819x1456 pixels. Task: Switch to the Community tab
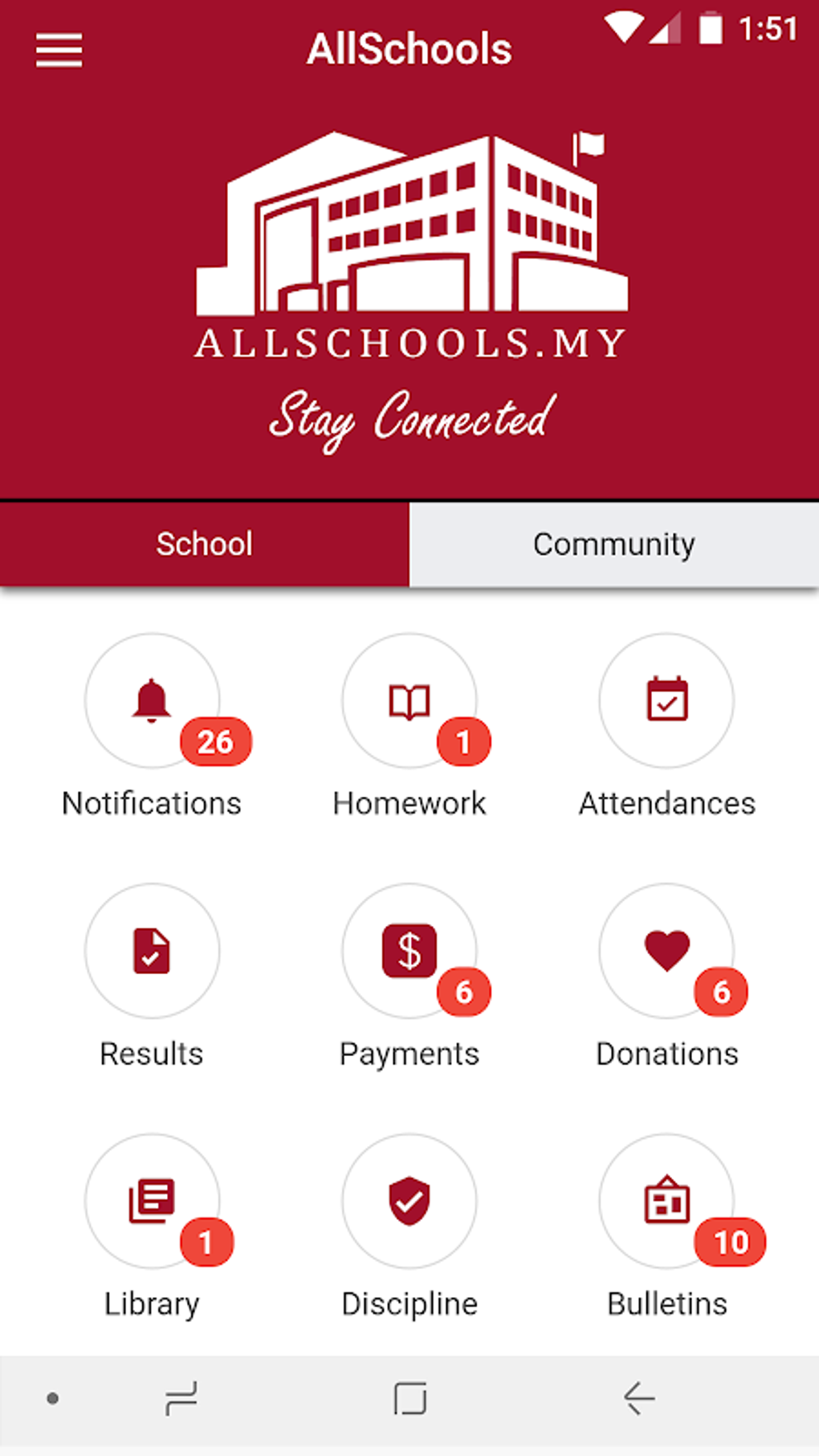click(x=613, y=544)
